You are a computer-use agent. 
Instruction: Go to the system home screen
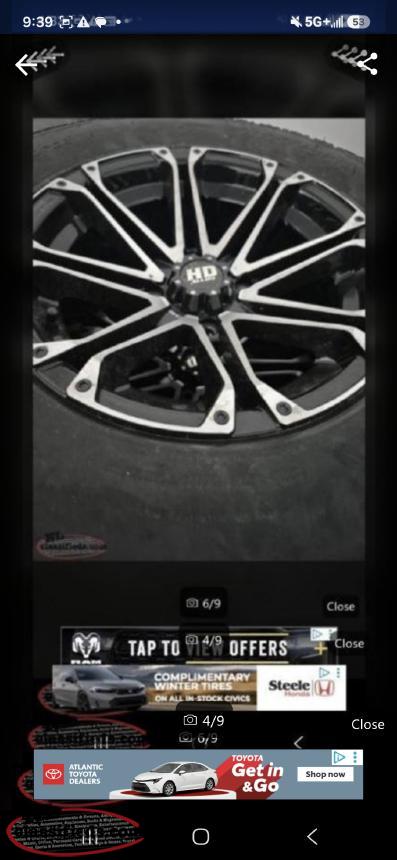tap(201, 836)
